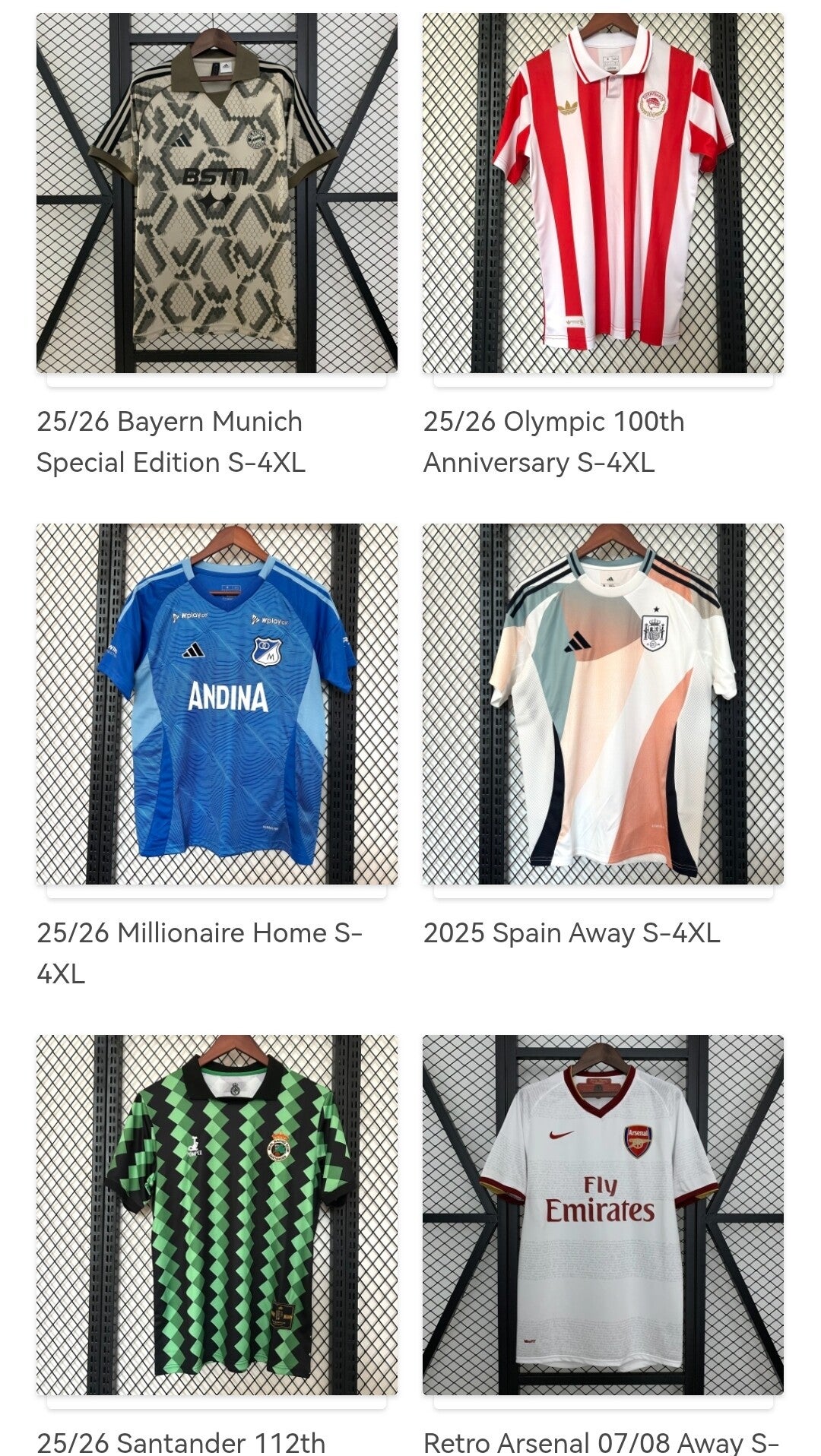
Task: Select the 2025 Spain Away jersey
Action: pos(603,704)
